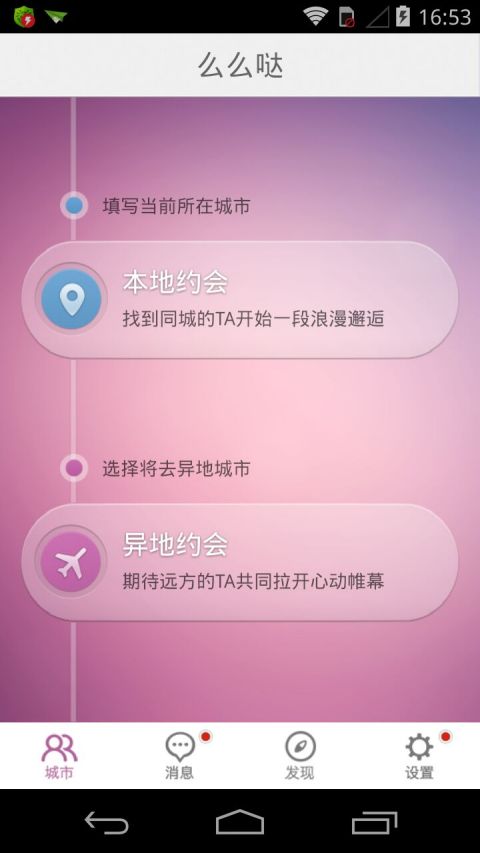Screen dimensions: 480x853
Task: Go to the system home screen
Action: [x=239, y=822]
